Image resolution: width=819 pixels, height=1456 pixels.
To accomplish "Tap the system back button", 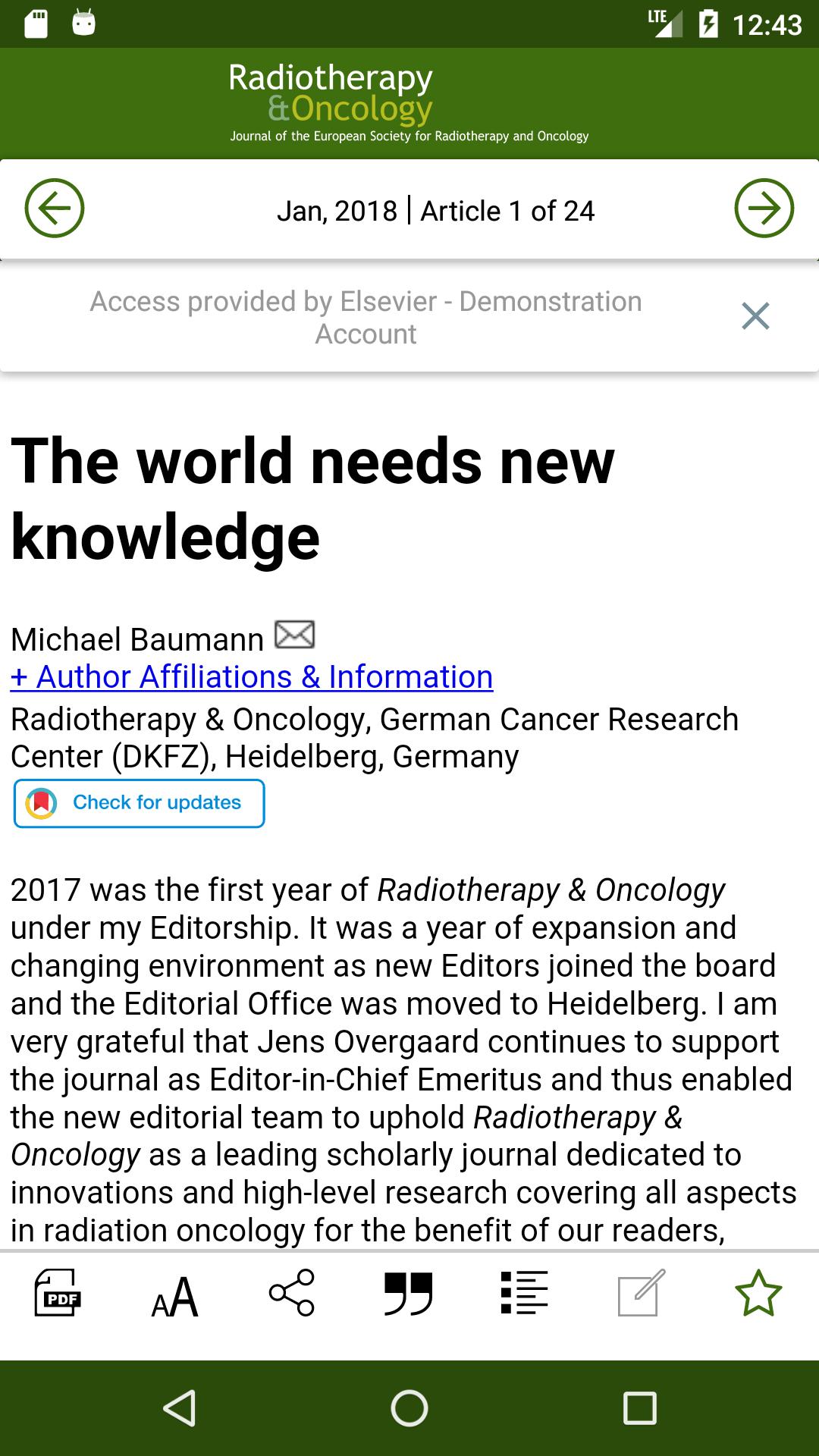I will 180,1408.
